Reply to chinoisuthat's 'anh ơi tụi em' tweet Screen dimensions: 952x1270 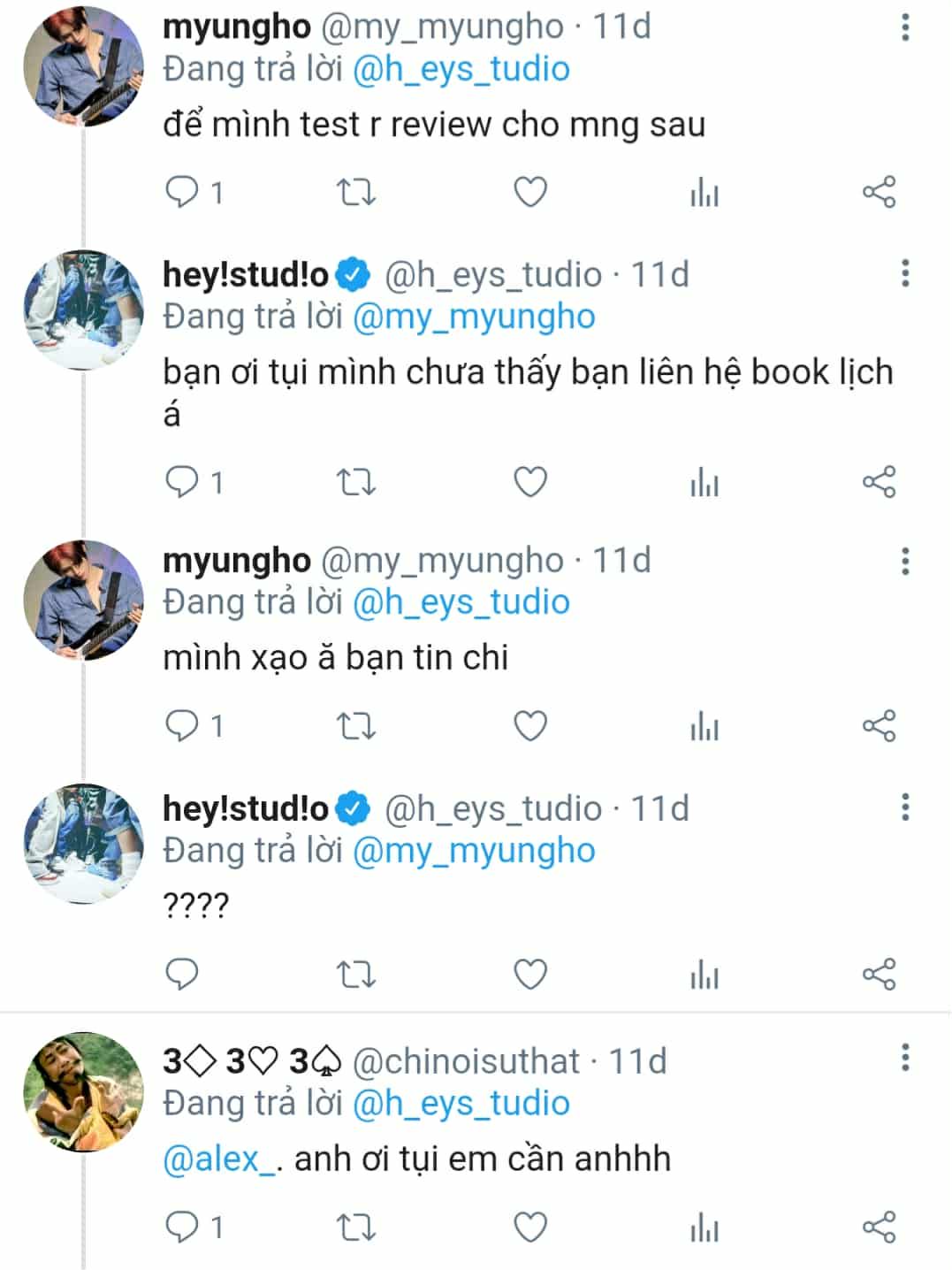click(183, 1228)
